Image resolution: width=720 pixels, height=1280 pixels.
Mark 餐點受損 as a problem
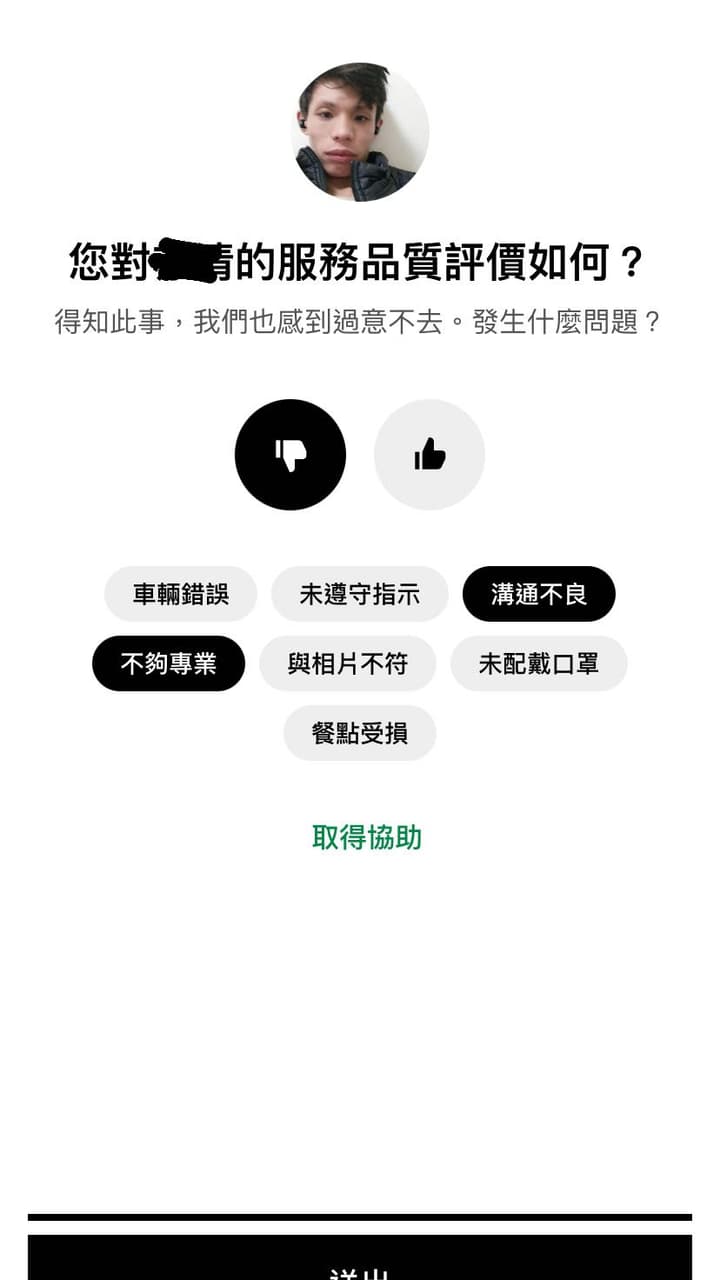point(360,733)
